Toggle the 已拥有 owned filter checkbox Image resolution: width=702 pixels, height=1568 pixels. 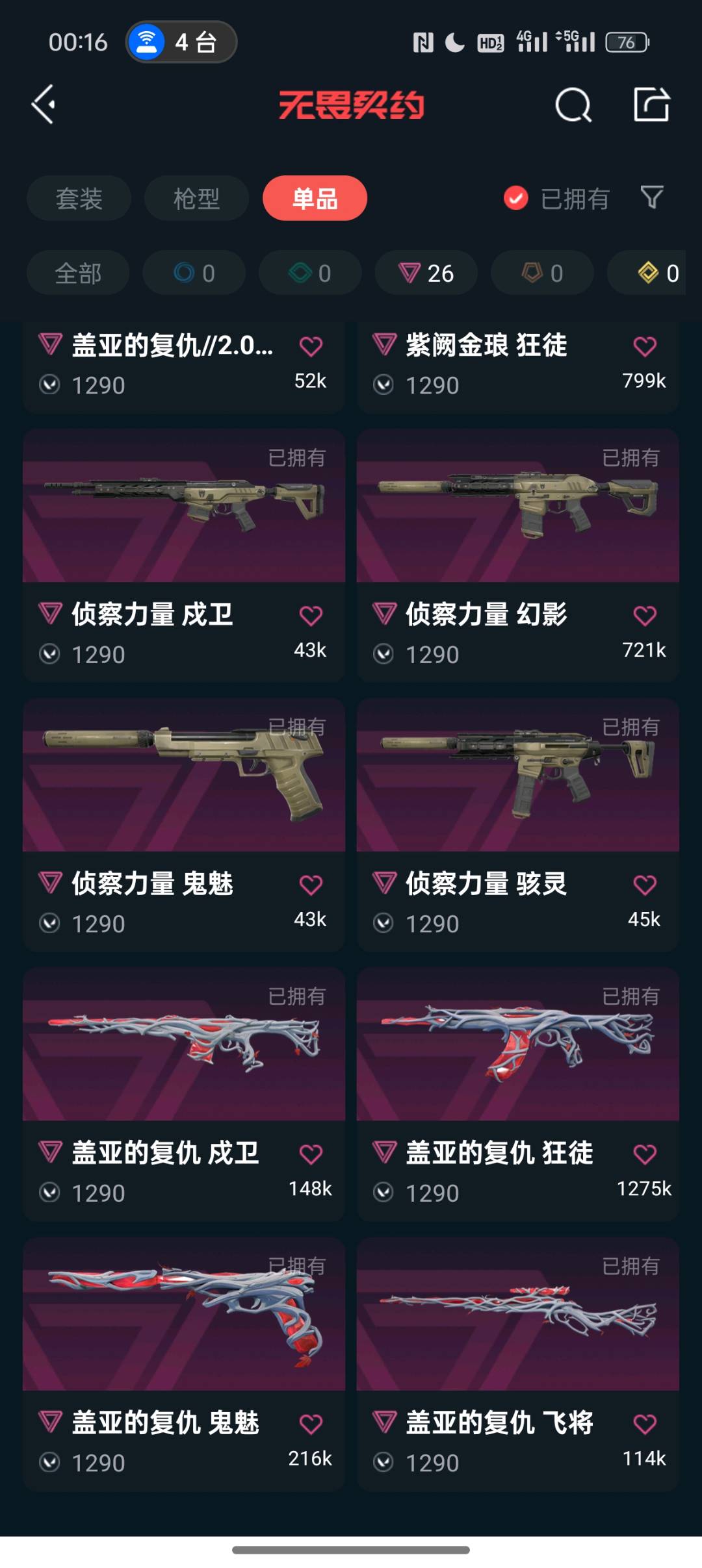(x=516, y=198)
